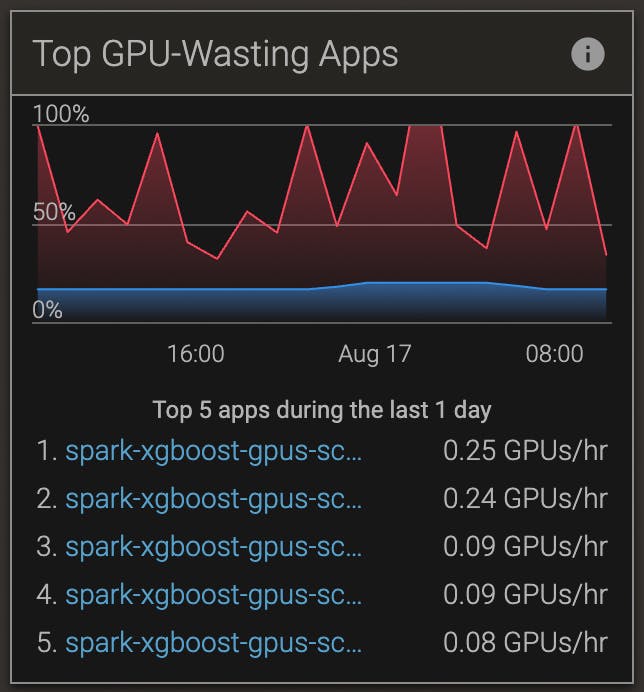Open the fifth-ranked app using 0.08 GPUs/hr
The image size is (644, 692).
214,643
